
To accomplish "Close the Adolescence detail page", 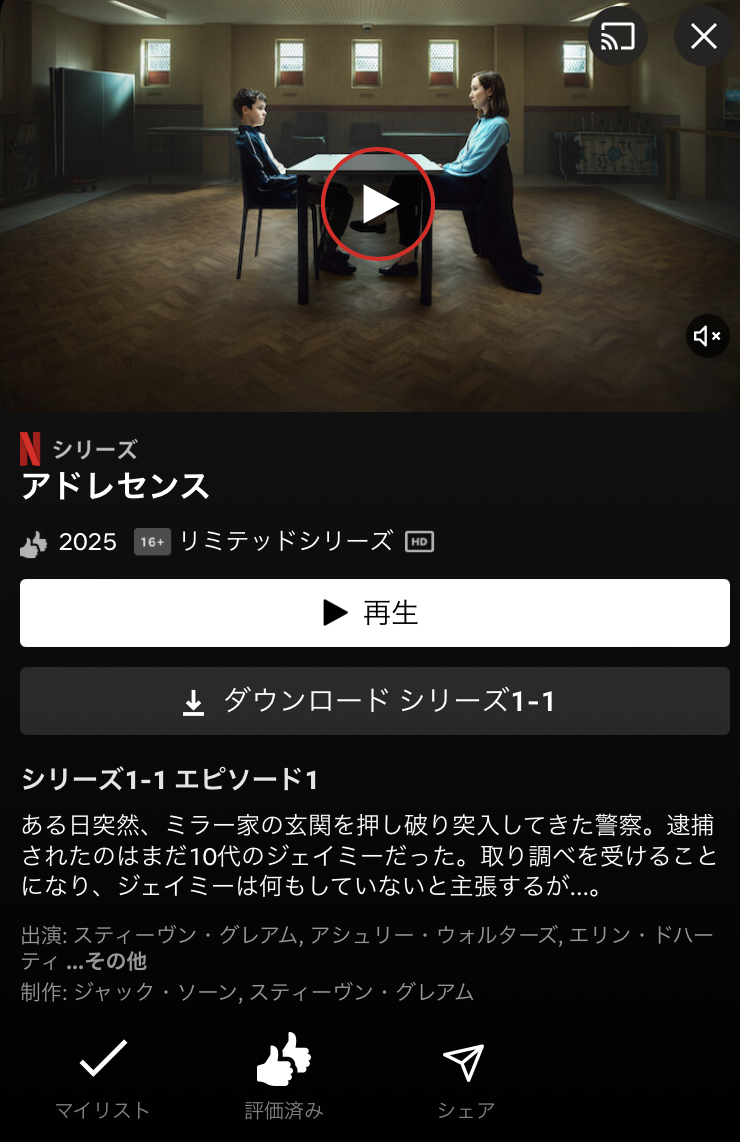I will (704, 38).
